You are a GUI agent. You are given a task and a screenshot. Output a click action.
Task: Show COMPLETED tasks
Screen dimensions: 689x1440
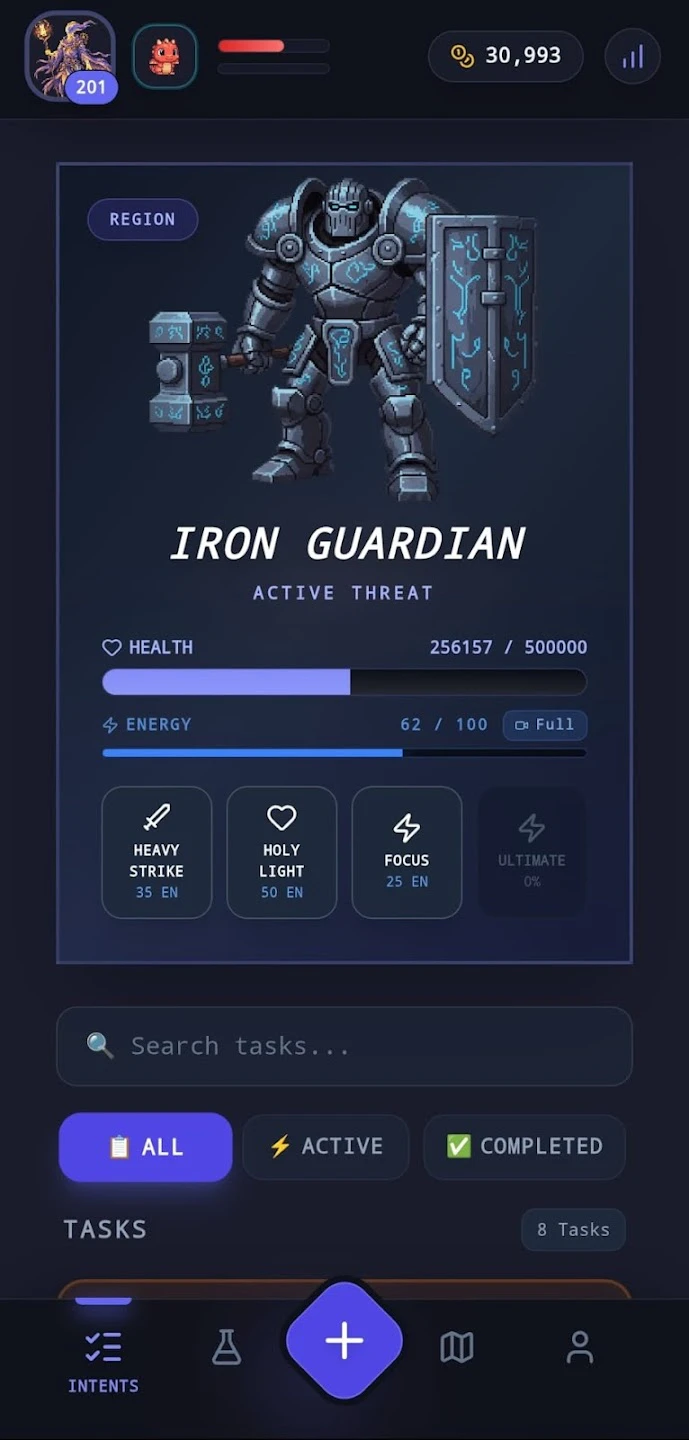coord(524,1147)
